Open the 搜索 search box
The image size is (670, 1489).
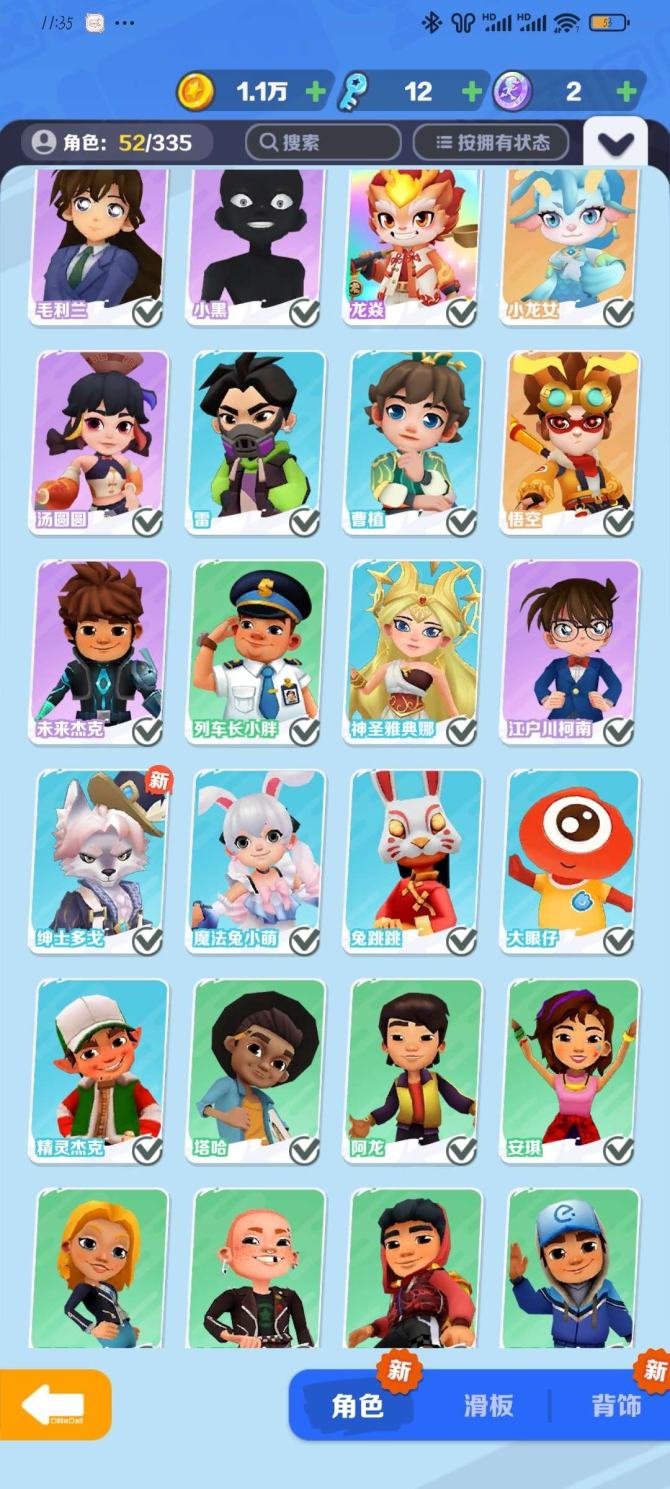(x=323, y=143)
